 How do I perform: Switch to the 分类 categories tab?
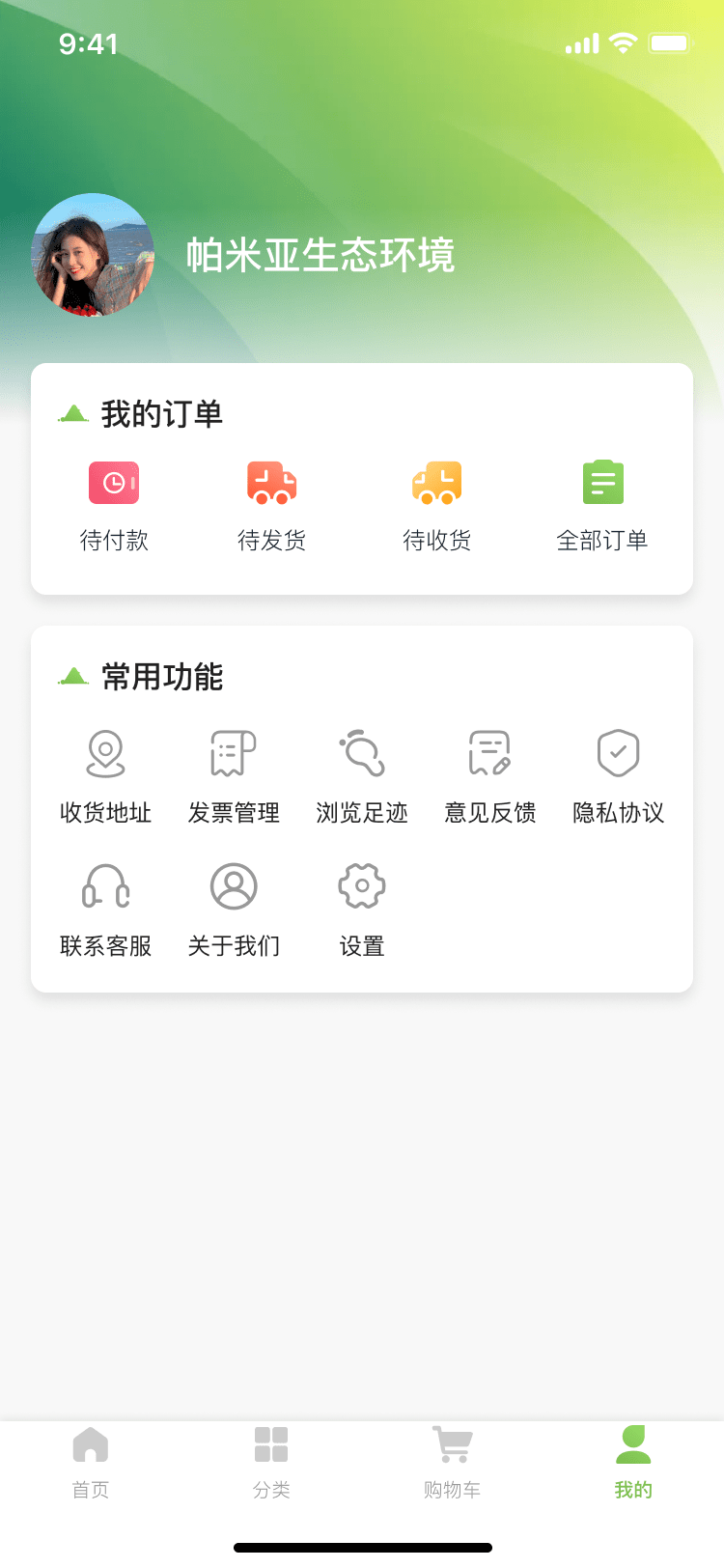[271, 1462]
